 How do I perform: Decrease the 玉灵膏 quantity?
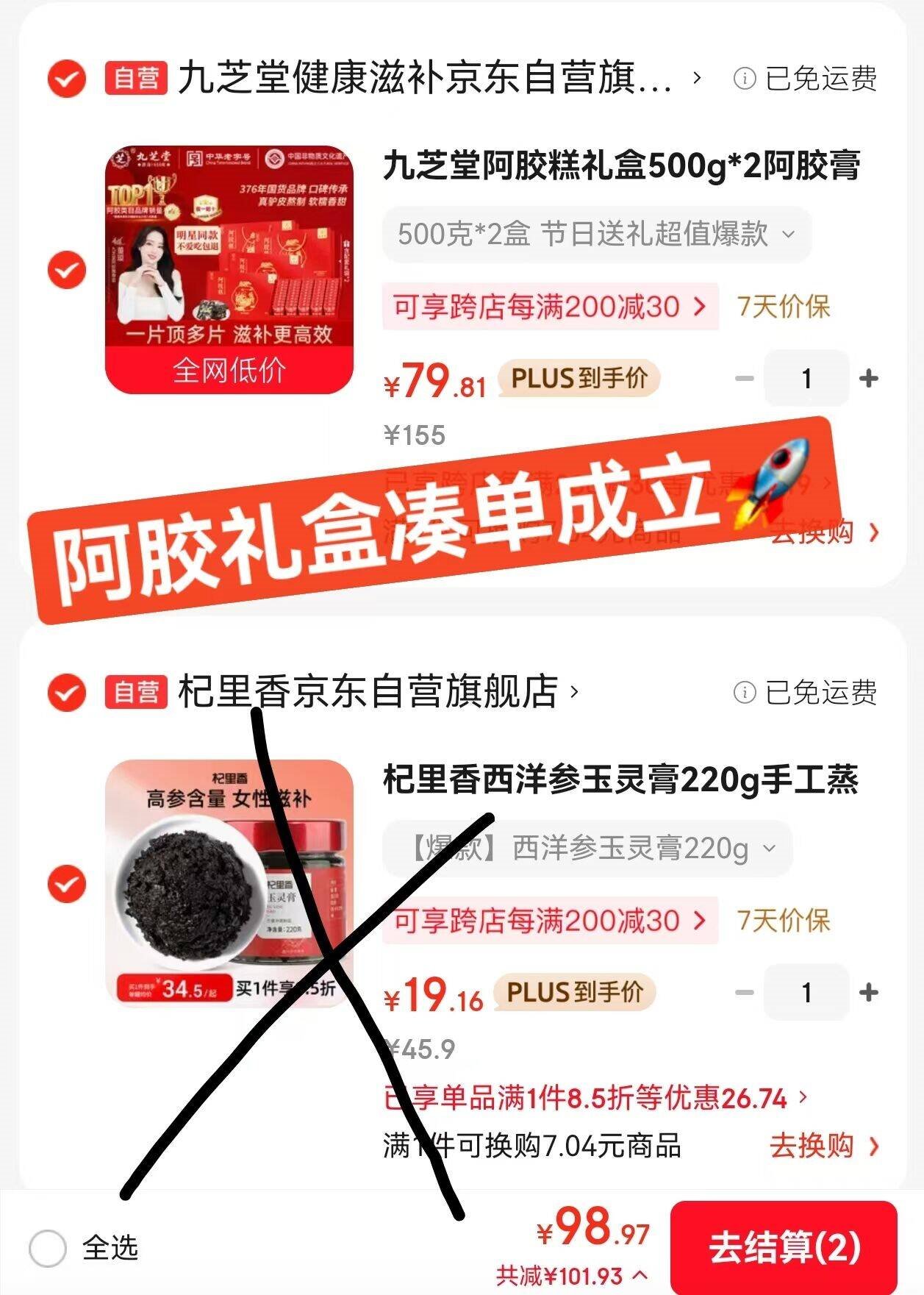[x=745, y=992]
